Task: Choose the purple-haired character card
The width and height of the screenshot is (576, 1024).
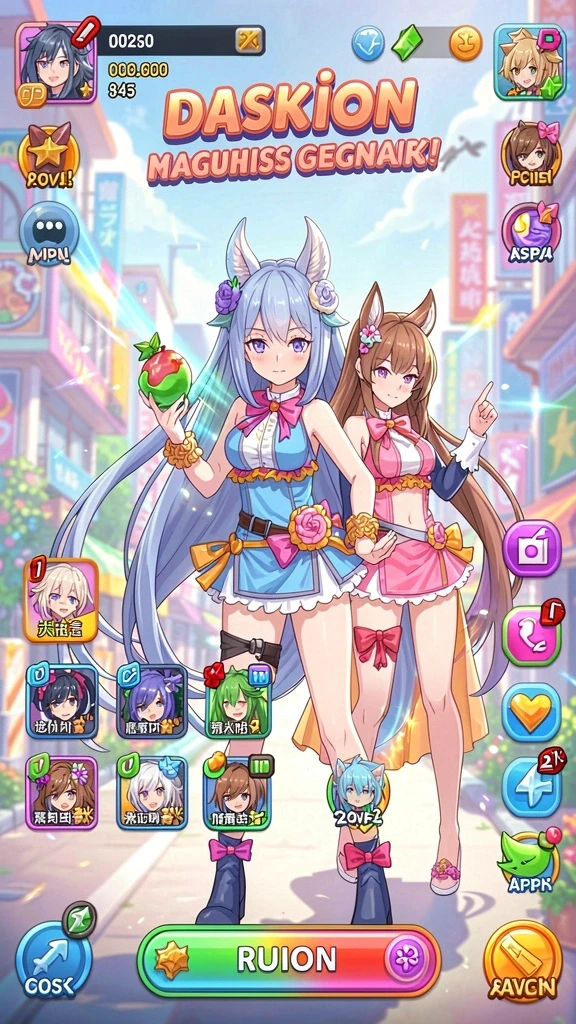Action: click(152, 702)
